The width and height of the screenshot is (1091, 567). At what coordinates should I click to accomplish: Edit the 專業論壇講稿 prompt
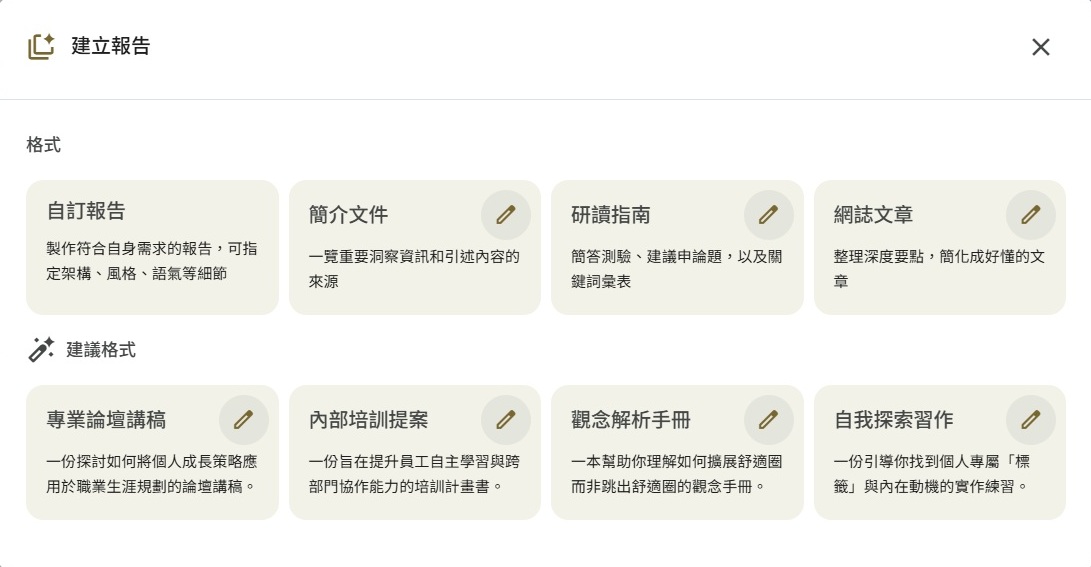click(x=244, y=420)
